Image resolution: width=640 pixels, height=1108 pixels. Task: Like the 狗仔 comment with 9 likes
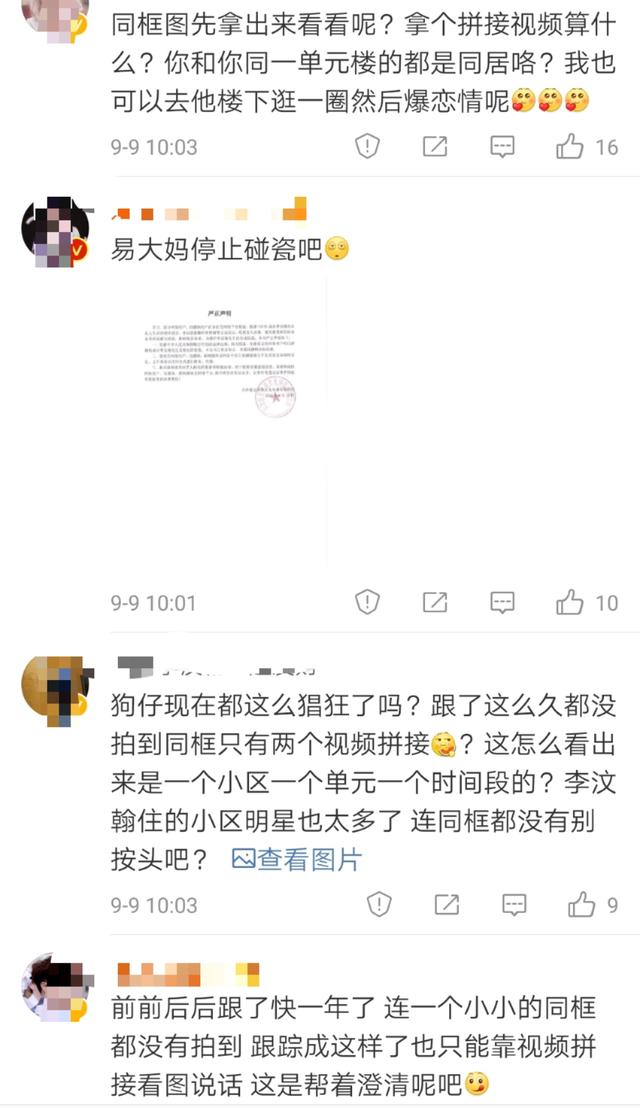581,905
